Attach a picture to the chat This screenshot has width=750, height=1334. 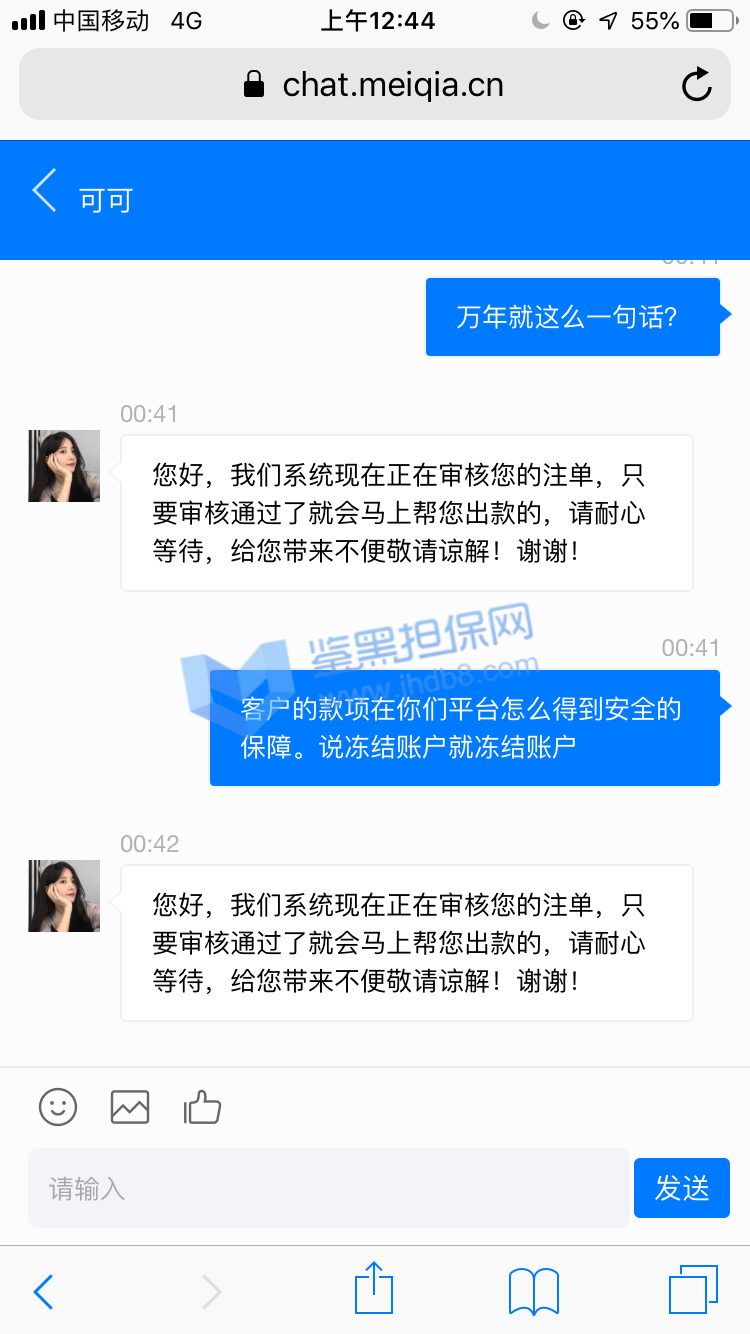tap(130, 1107)
